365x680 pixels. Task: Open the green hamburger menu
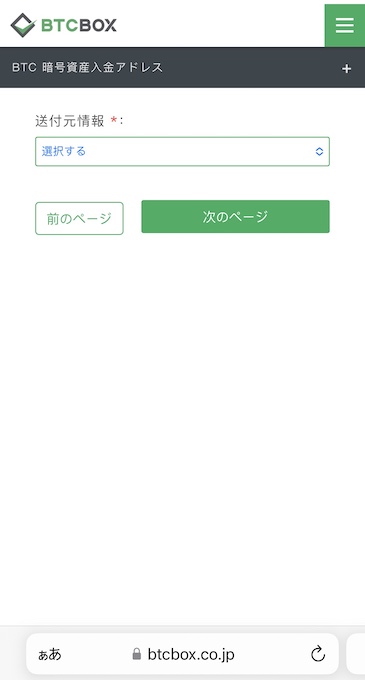[x=345, y=25]
